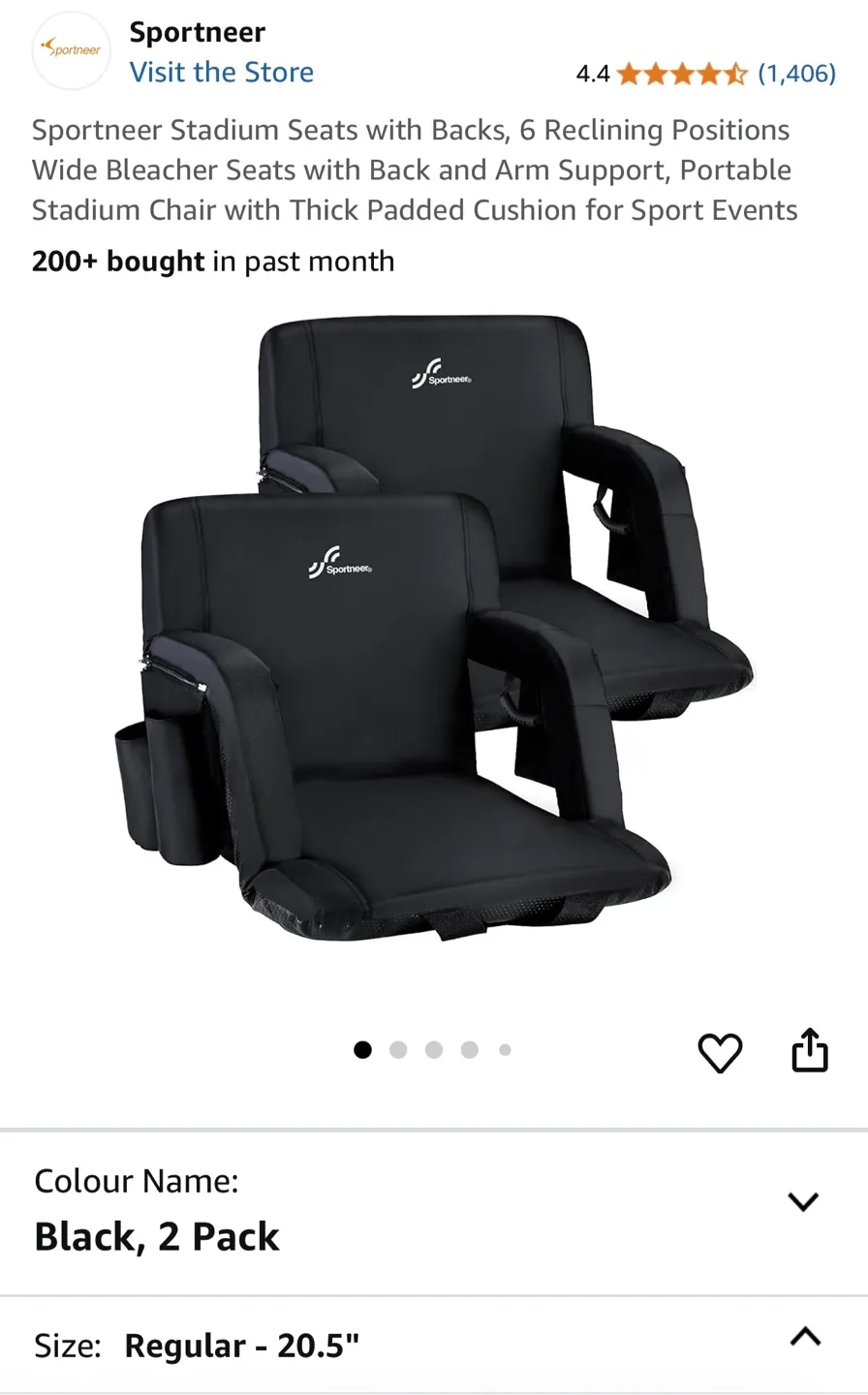
Task: Open the Colour Name chevron menu
Action: tap(803, 1200)
